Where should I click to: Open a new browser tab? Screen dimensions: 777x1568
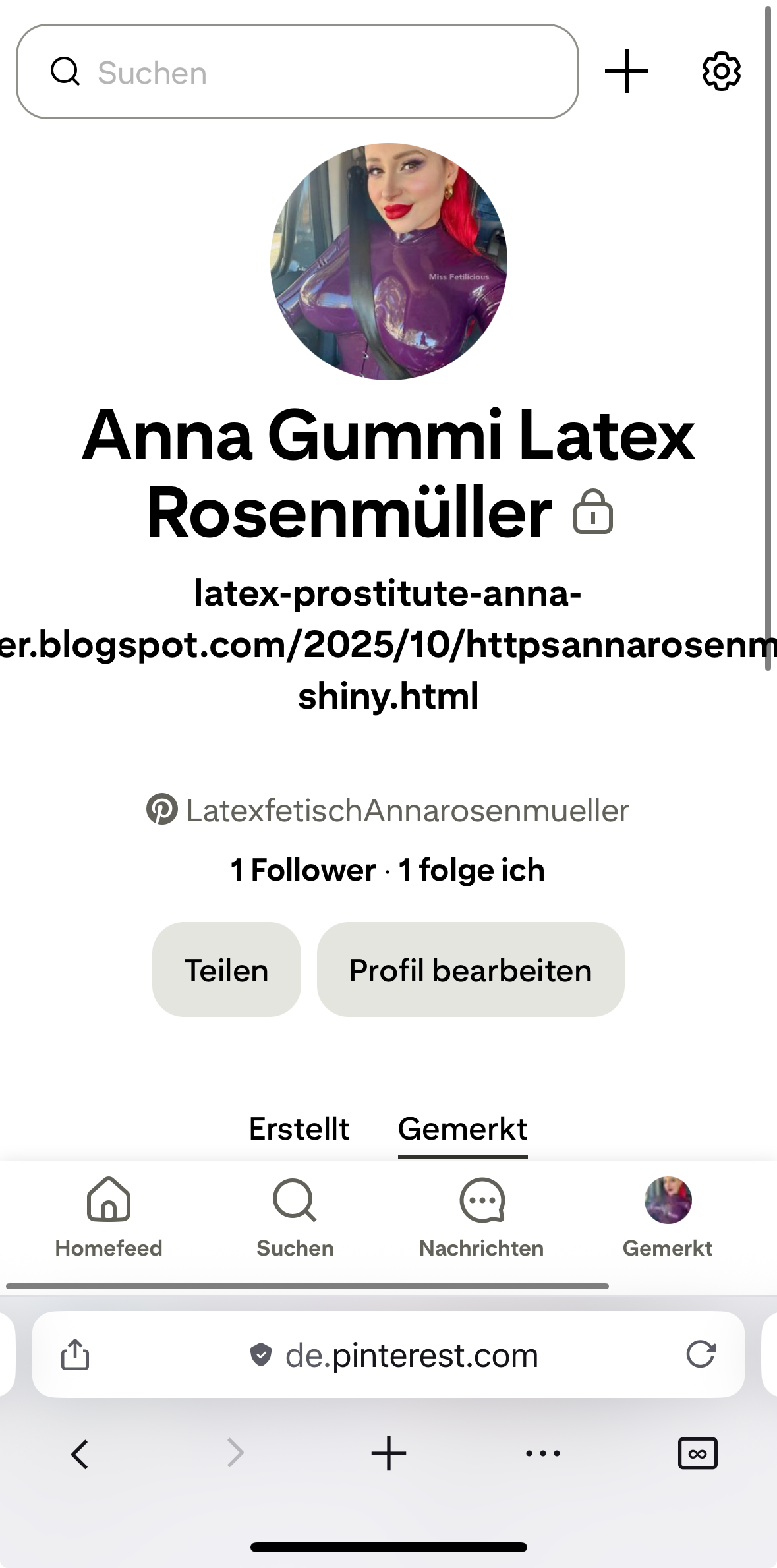click(x=388, y=1453)
